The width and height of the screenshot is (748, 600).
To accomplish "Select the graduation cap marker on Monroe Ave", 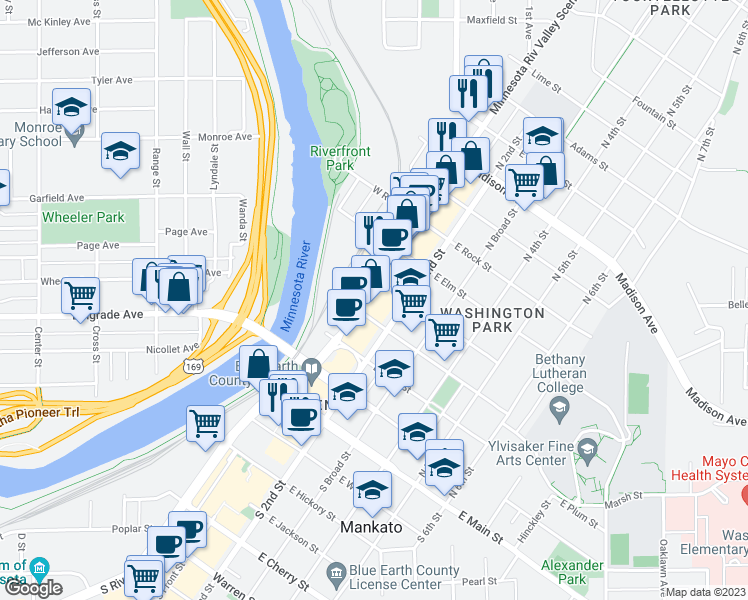I will tap(120, 150).
